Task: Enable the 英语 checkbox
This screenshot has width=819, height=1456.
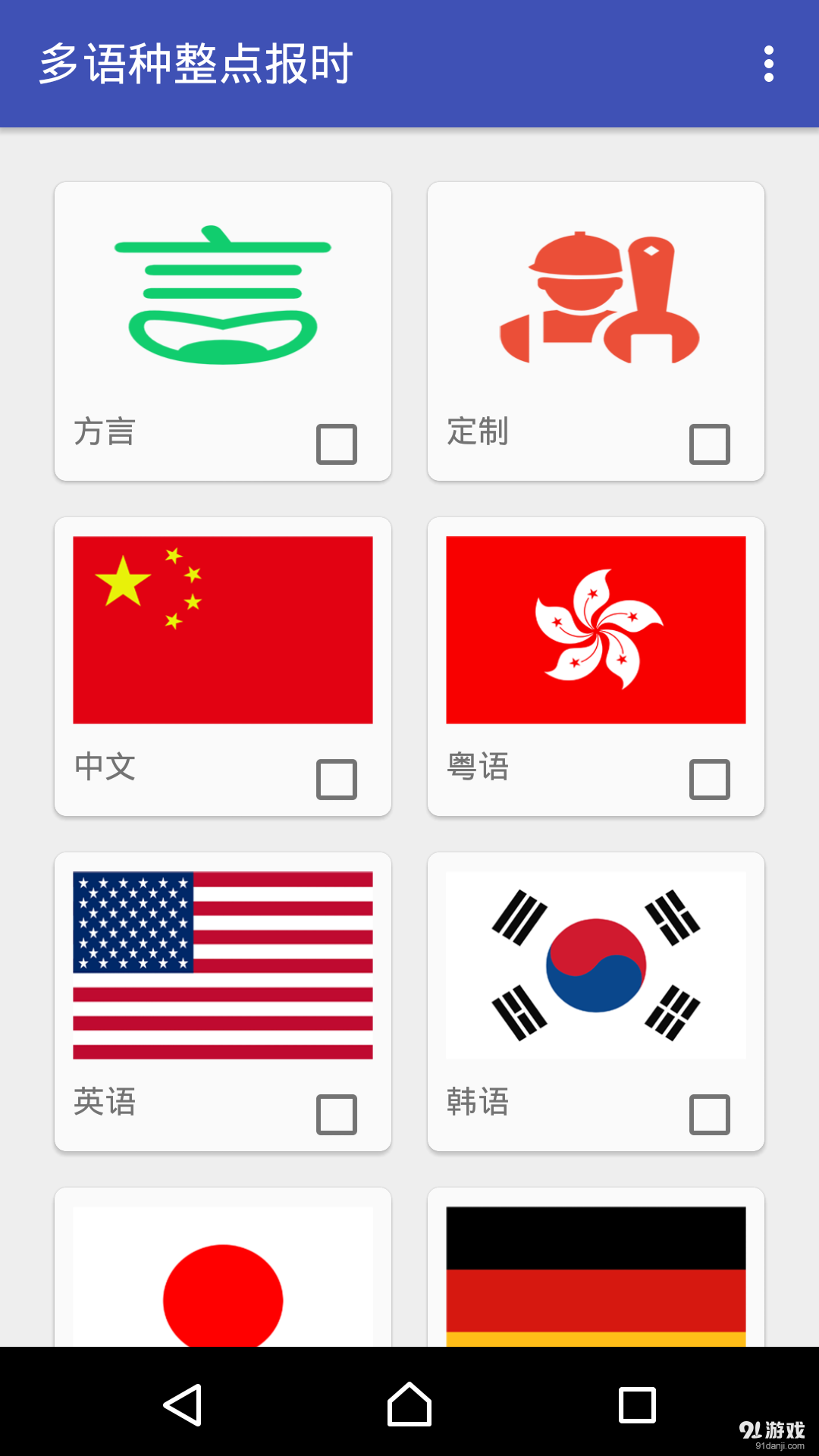Action: click(337, 1114)
